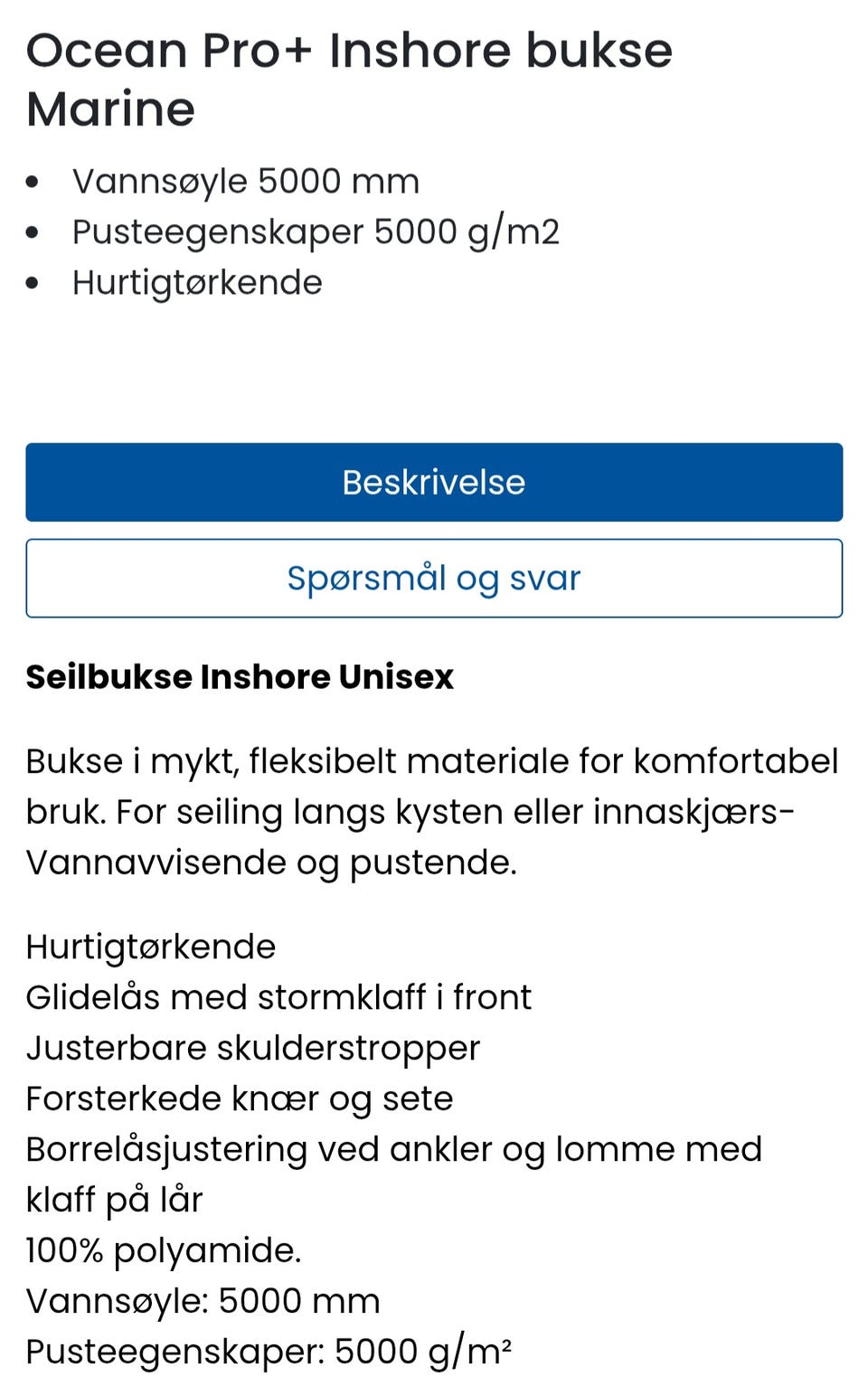Click the Vannsøyle: 5000 mm specification line
Screen dimensions: 868x1386
pyautogui.click(x=203, y=1302)
